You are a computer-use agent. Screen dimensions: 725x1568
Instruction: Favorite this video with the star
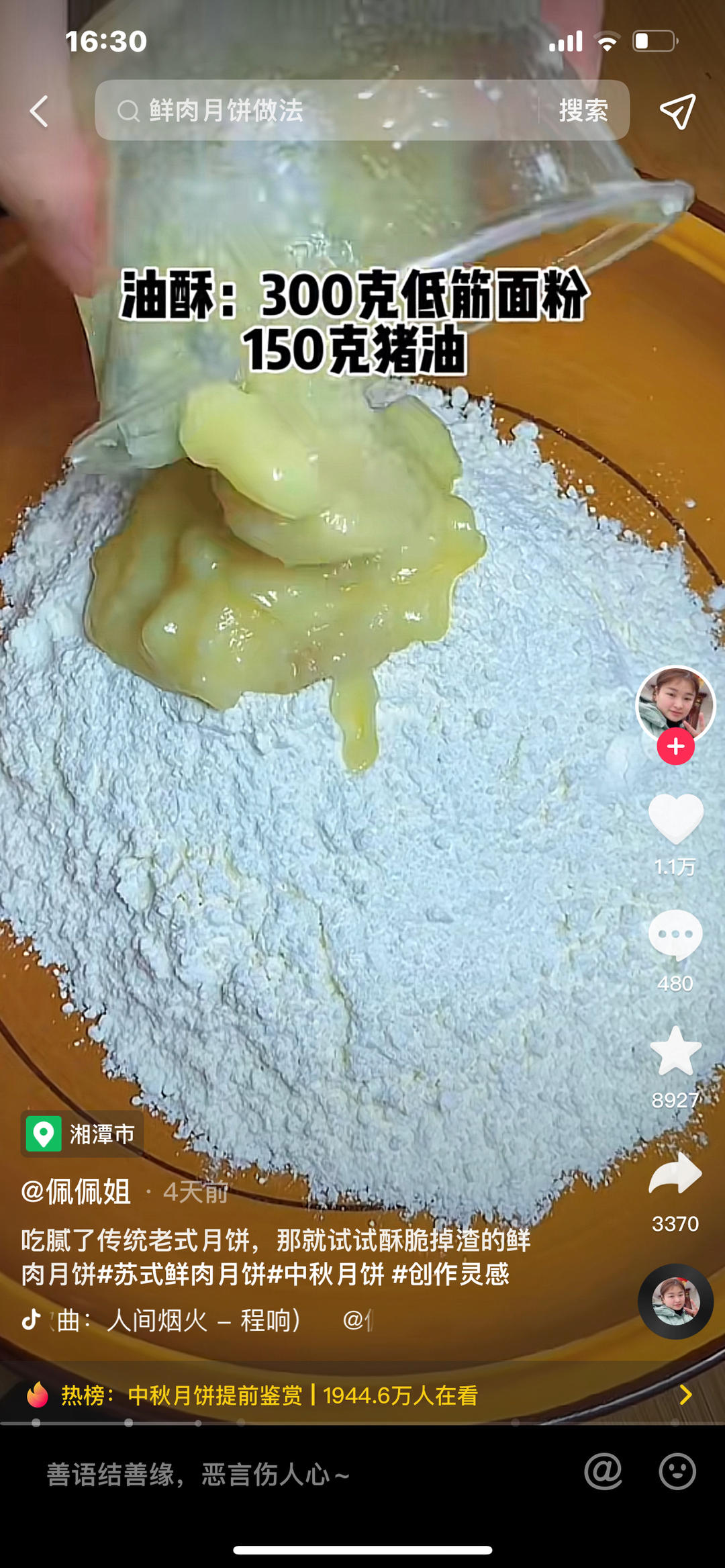tap(675, 1052)
